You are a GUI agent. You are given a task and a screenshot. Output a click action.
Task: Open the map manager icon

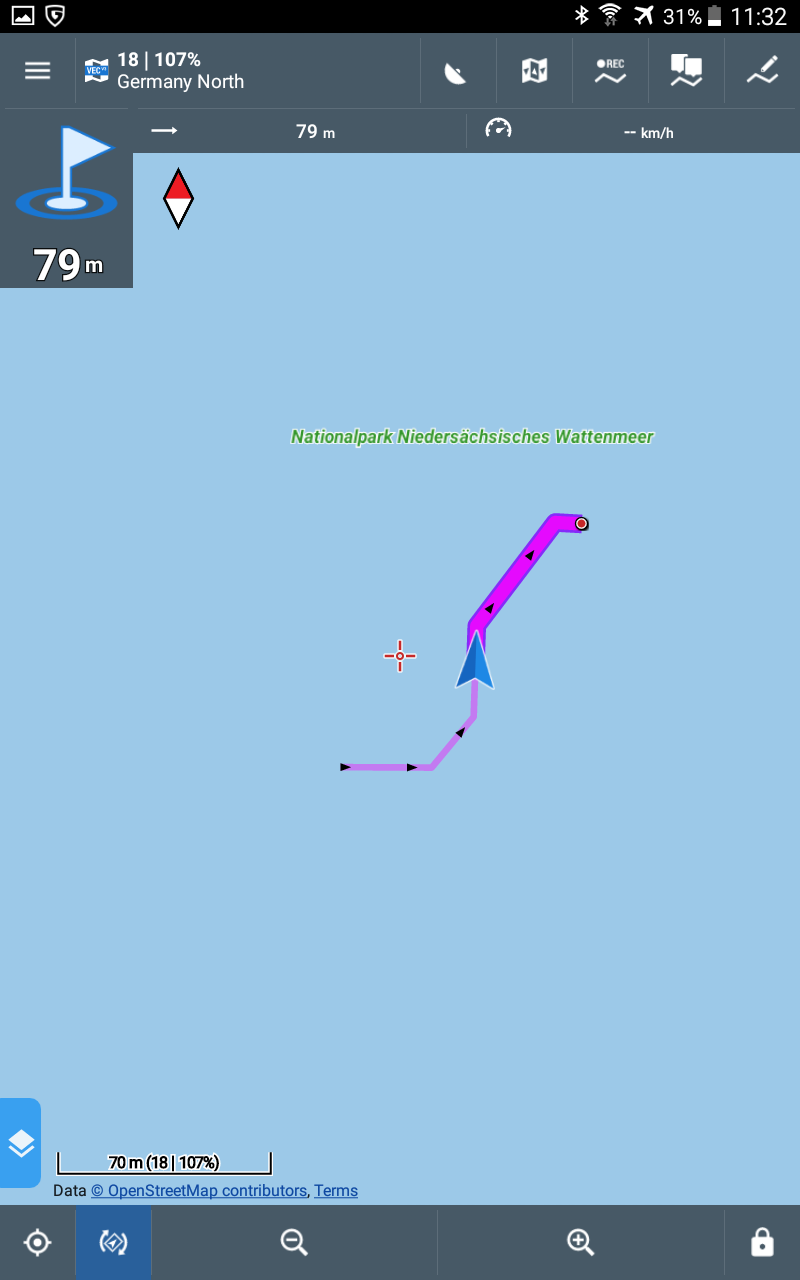(x=534, y=71)
